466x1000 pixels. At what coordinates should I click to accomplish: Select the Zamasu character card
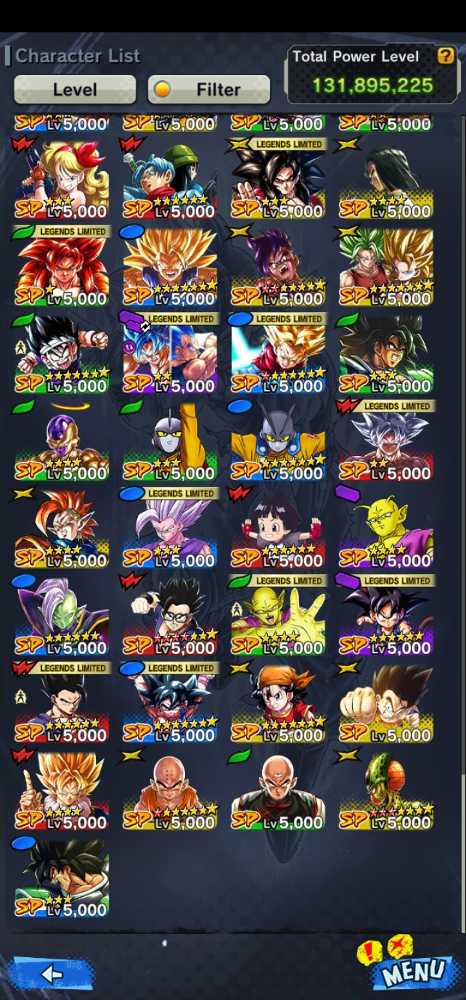tap(61, 616)
